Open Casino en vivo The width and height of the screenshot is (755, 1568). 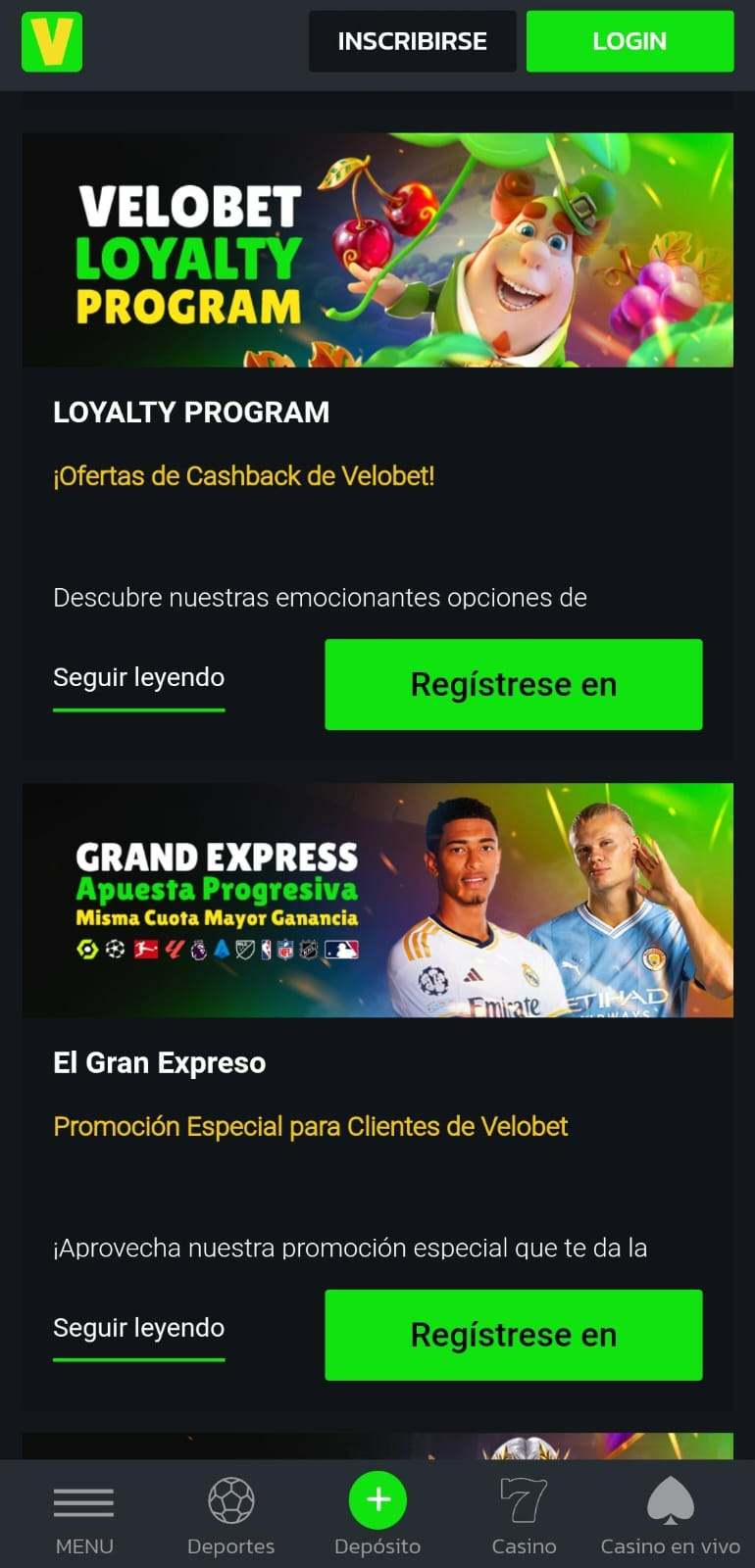[670, 1514]
